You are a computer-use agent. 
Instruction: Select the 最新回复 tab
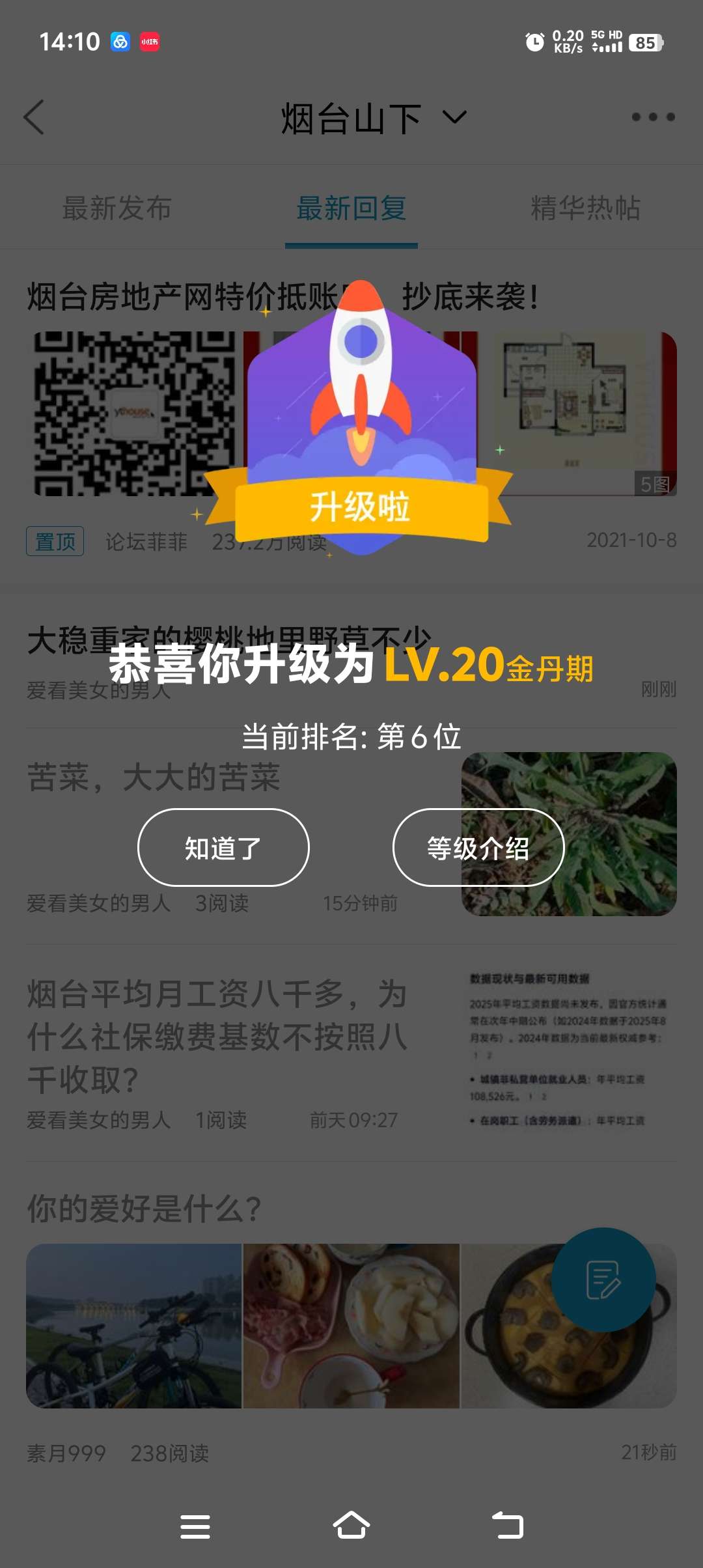[x=351, y=208]
